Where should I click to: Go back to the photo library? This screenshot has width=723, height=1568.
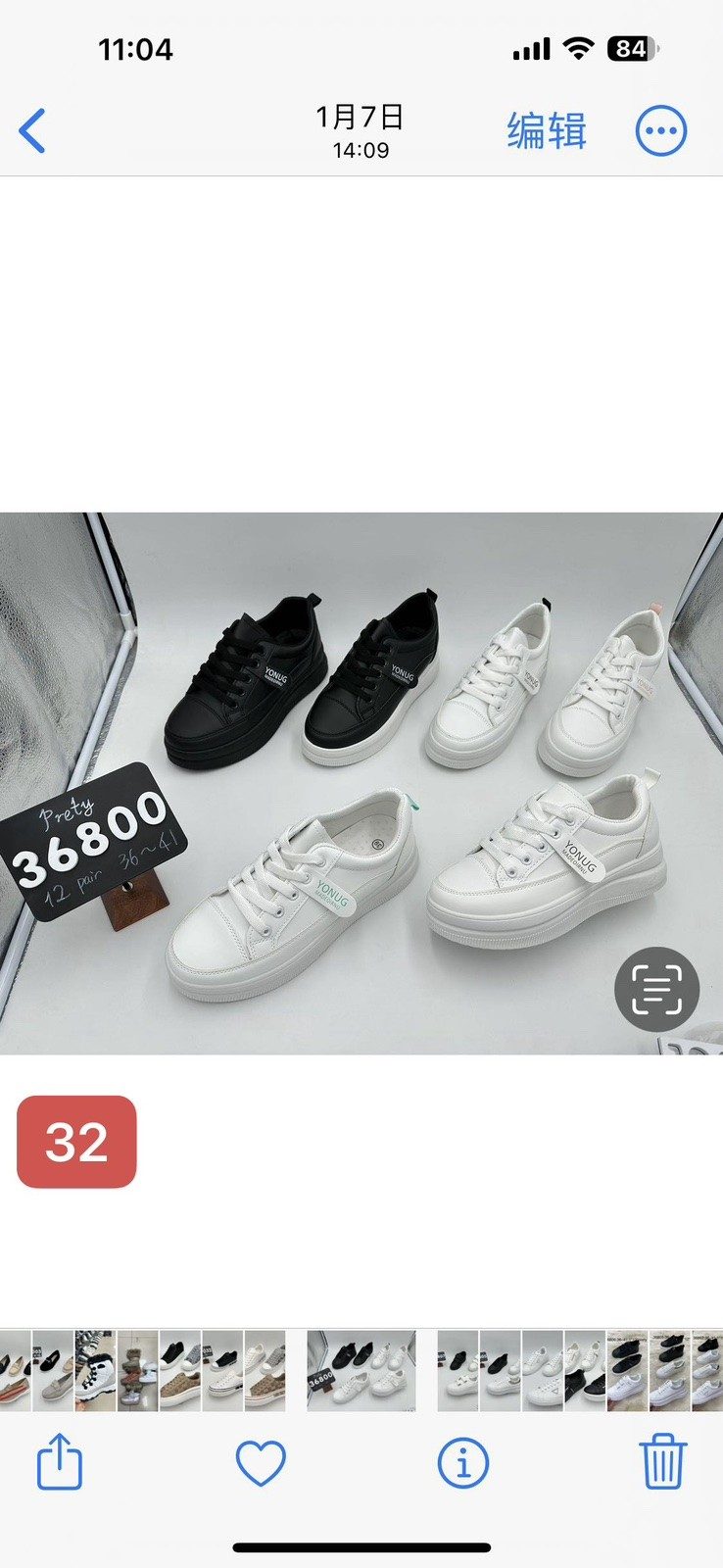(x=32, y=131)
